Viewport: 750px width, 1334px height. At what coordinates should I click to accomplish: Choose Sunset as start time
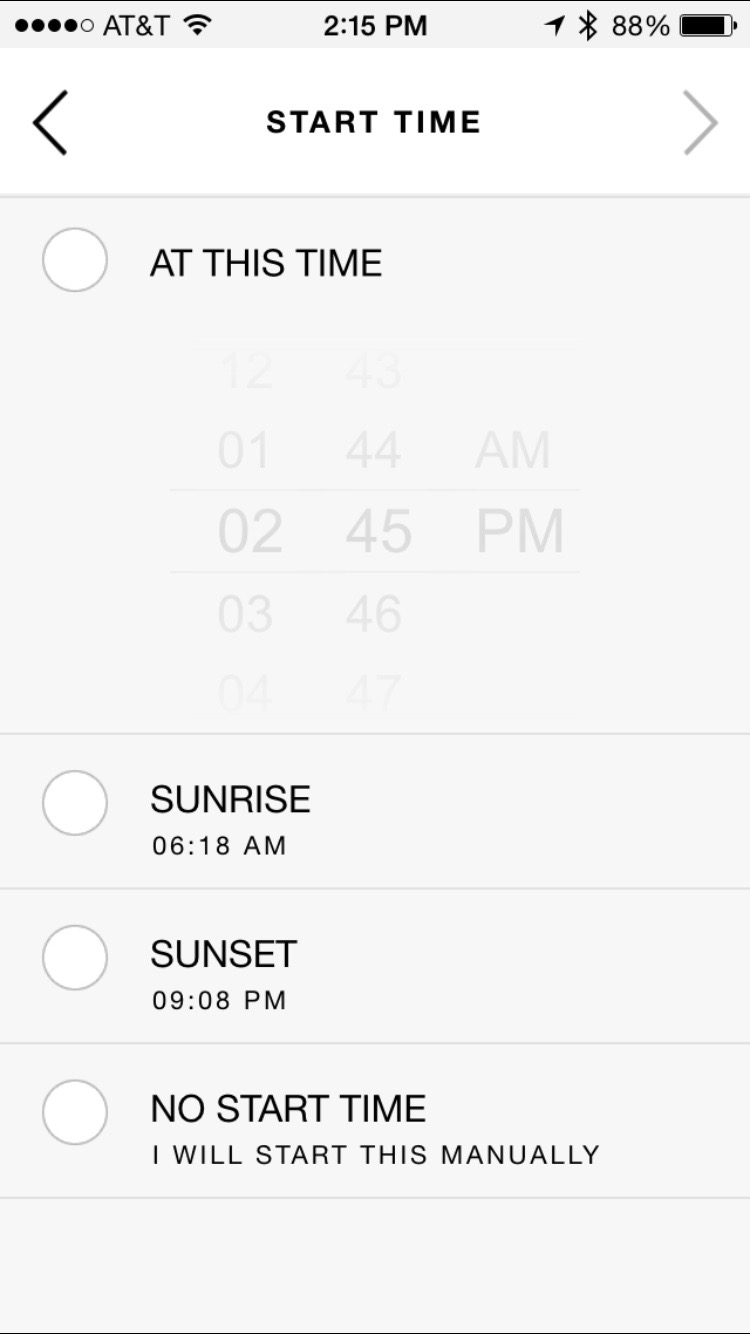75,958
